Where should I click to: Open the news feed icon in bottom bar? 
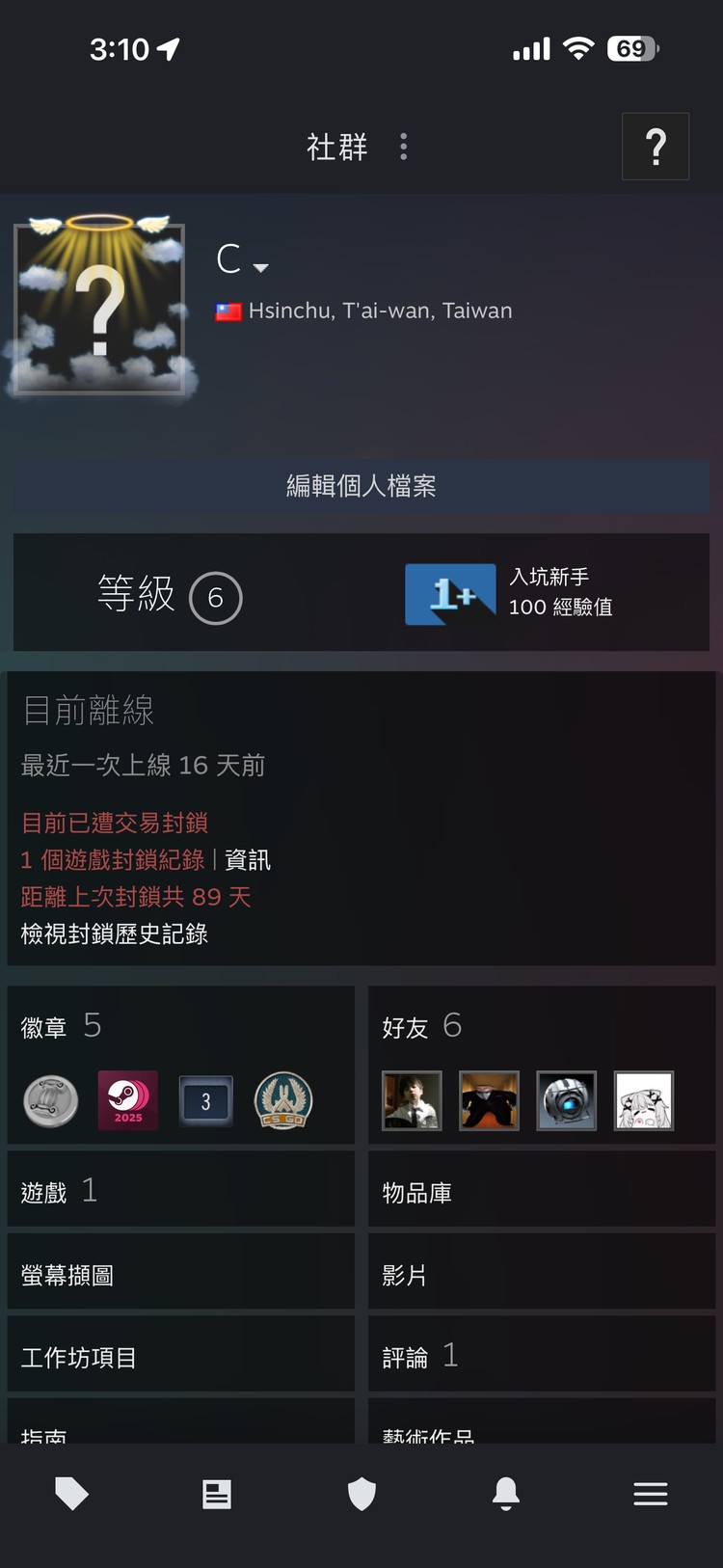tap(216, 1493)
